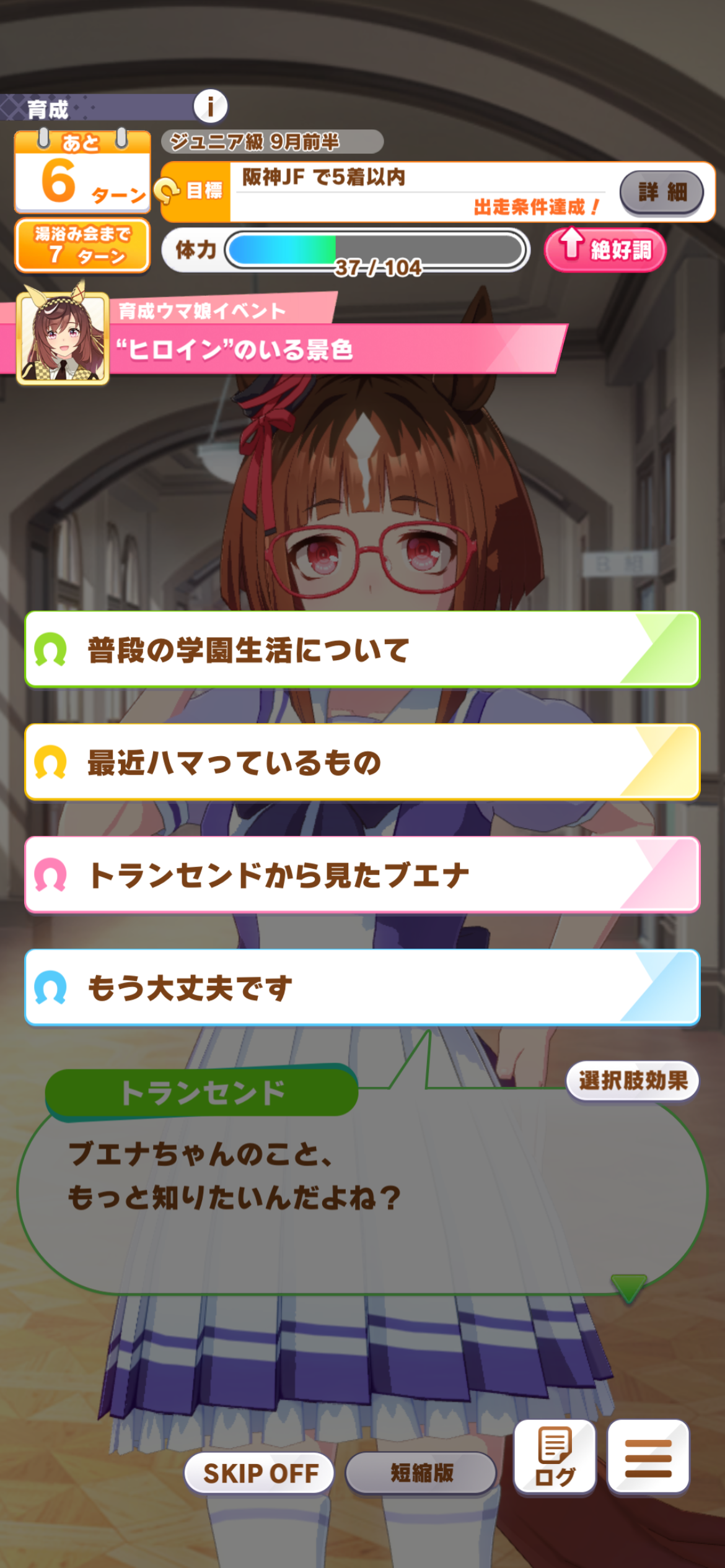Choose もう大丈夫です answer
The width and height of the screenshot is (725, 1568).
tap(362, 988)
